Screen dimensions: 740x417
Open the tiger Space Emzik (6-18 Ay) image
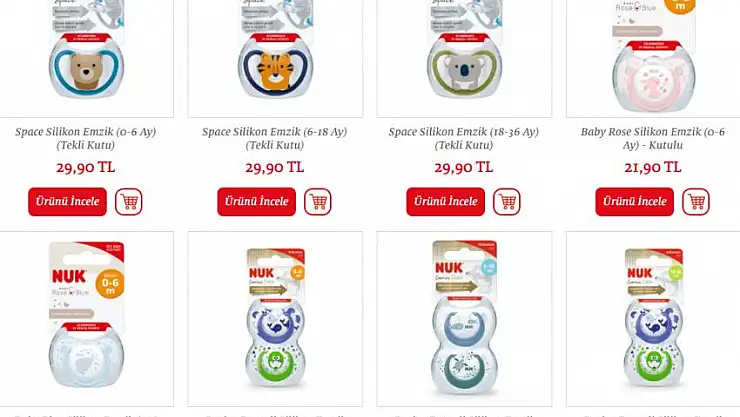[275, 55]
